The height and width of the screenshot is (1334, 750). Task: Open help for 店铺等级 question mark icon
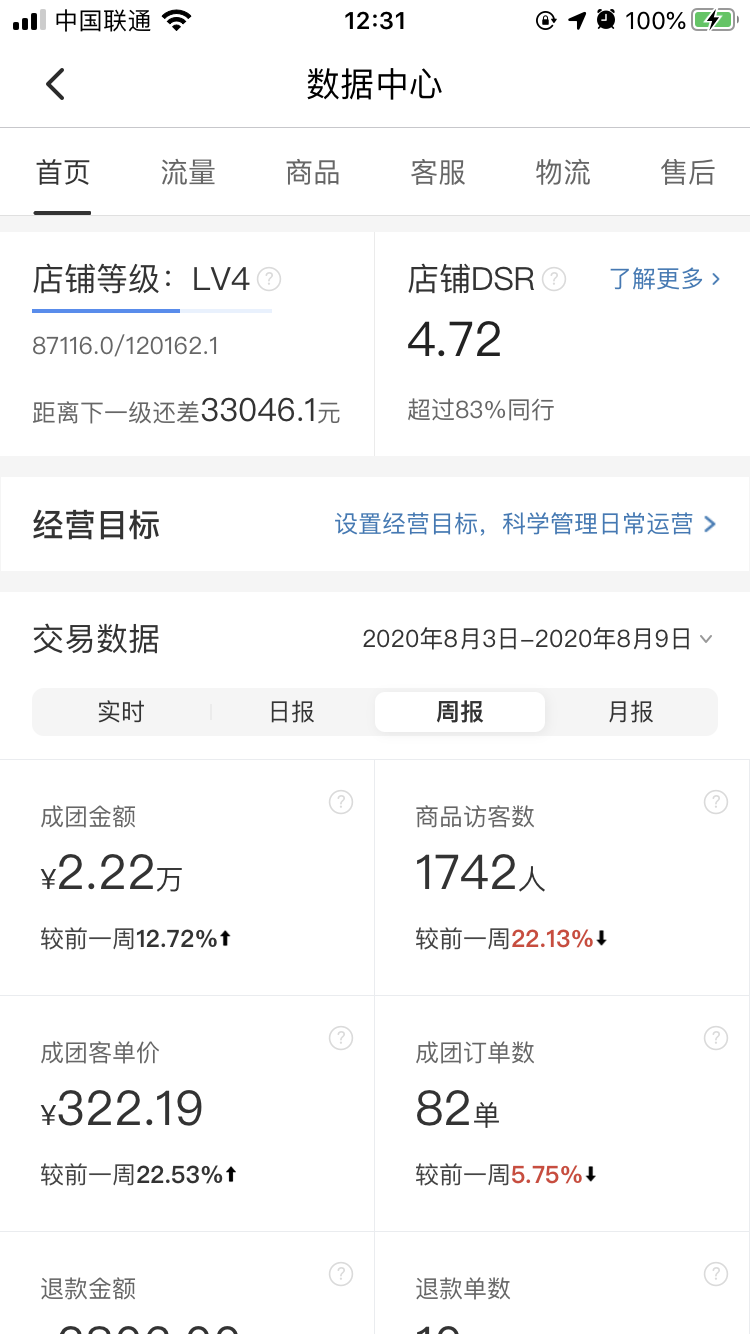[x=267, y=281]
